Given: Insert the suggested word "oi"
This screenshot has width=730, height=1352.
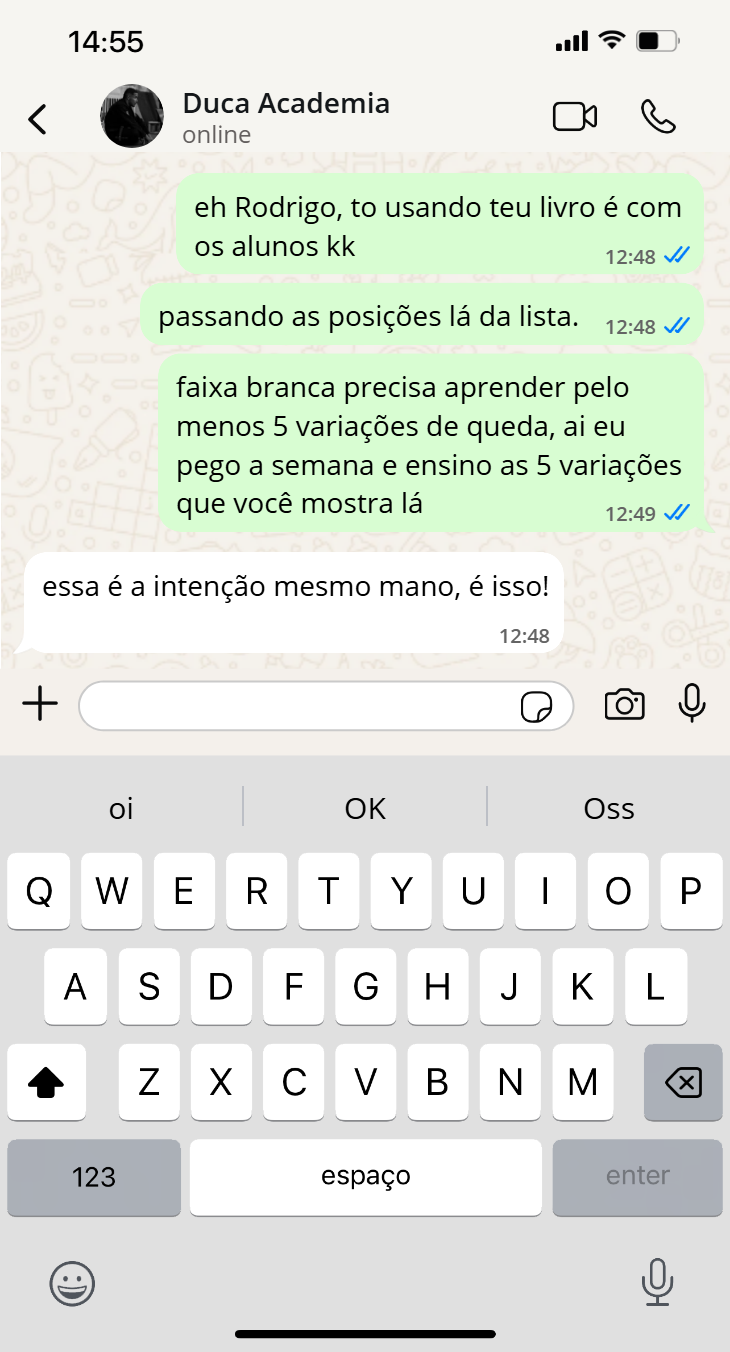Looking at the screenshot, I should pyautogui.click(x=121, y=808).
